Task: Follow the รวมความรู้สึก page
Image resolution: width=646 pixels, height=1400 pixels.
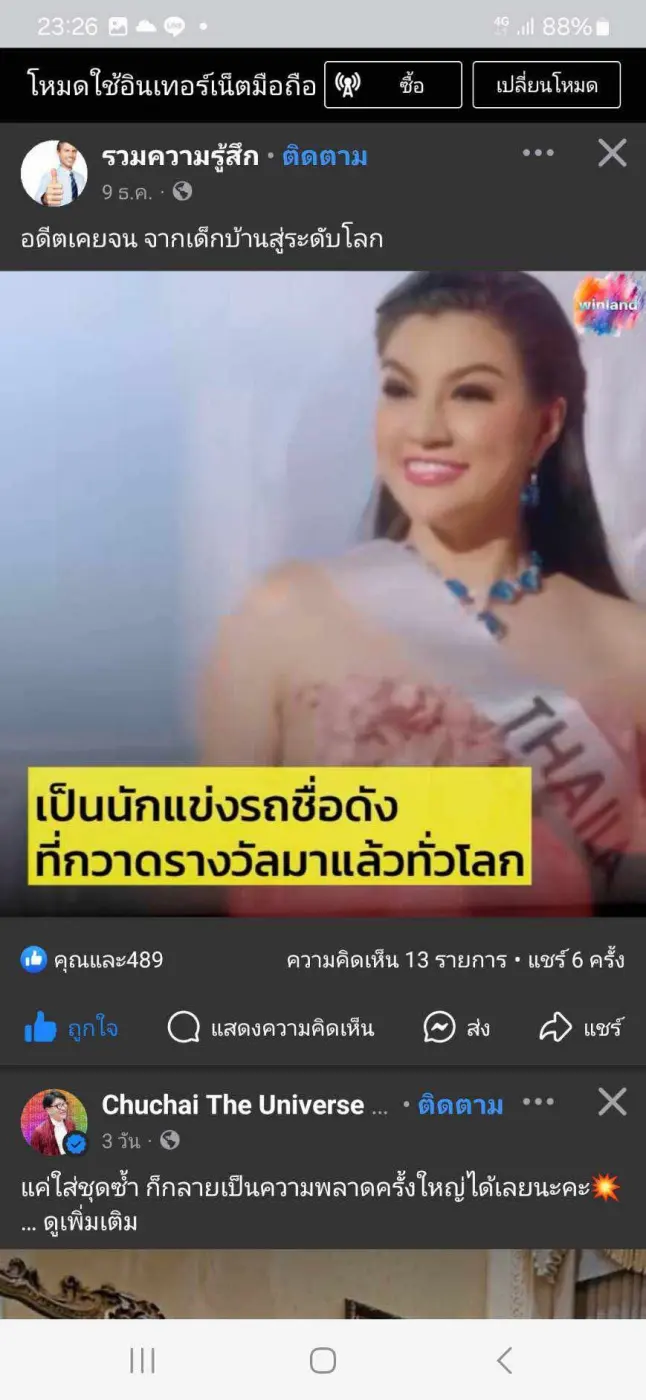Action: [x=324, y=157]
